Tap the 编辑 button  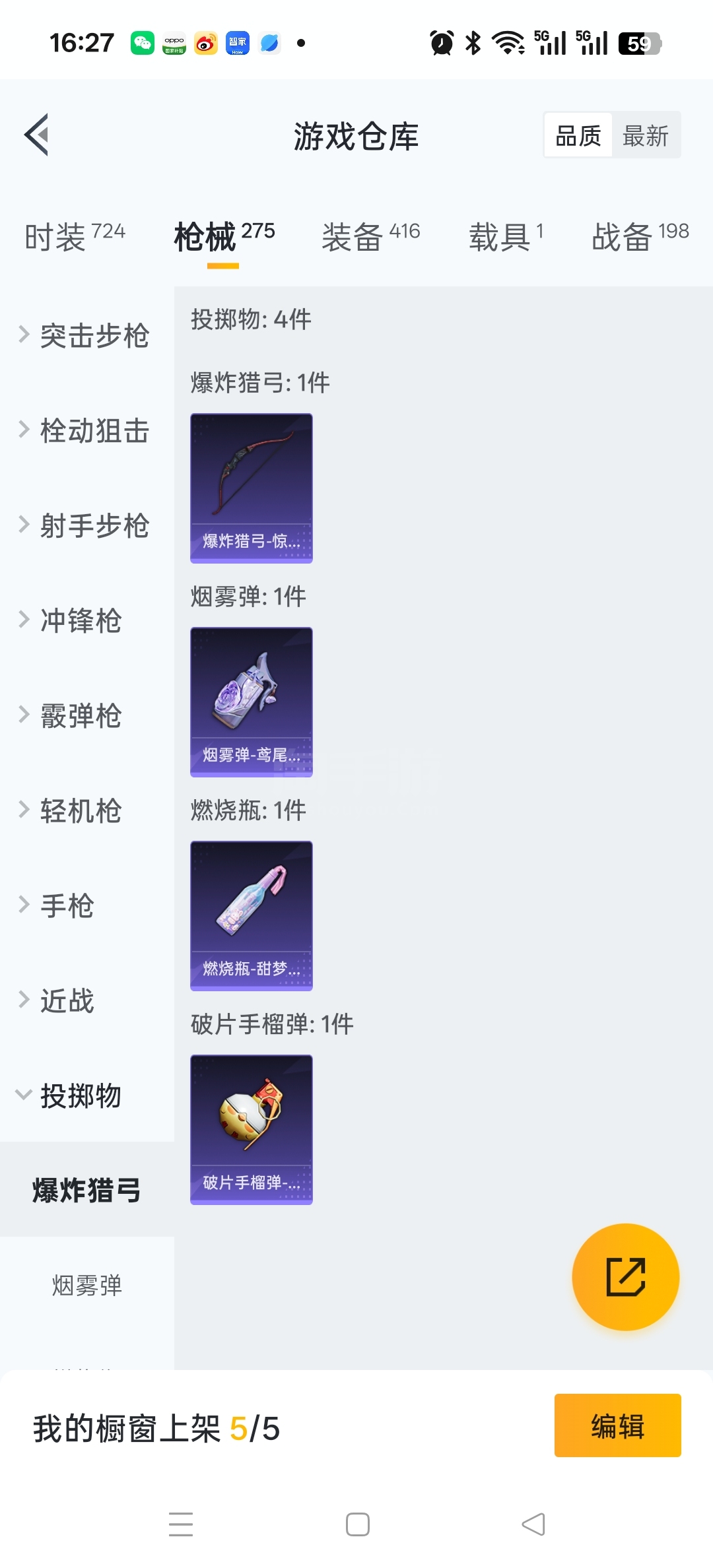pyautogui.click(x=617, y=1425)
